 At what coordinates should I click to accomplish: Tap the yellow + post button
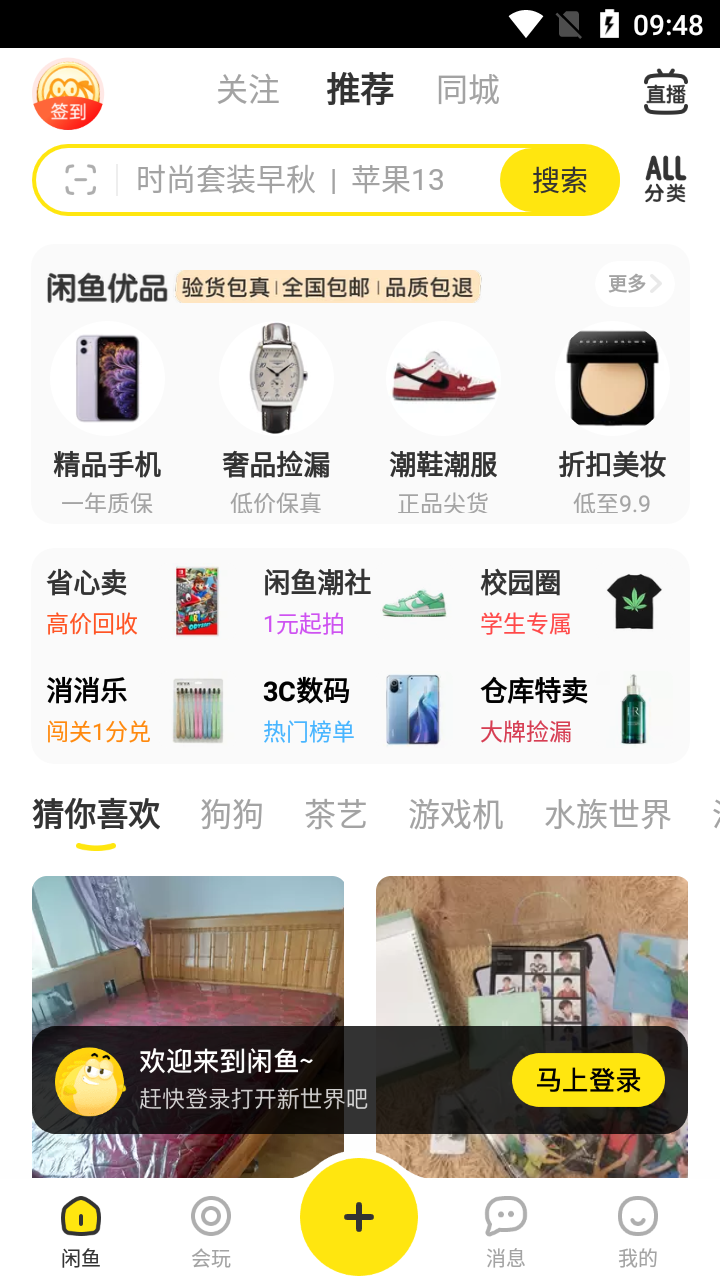358,1216
